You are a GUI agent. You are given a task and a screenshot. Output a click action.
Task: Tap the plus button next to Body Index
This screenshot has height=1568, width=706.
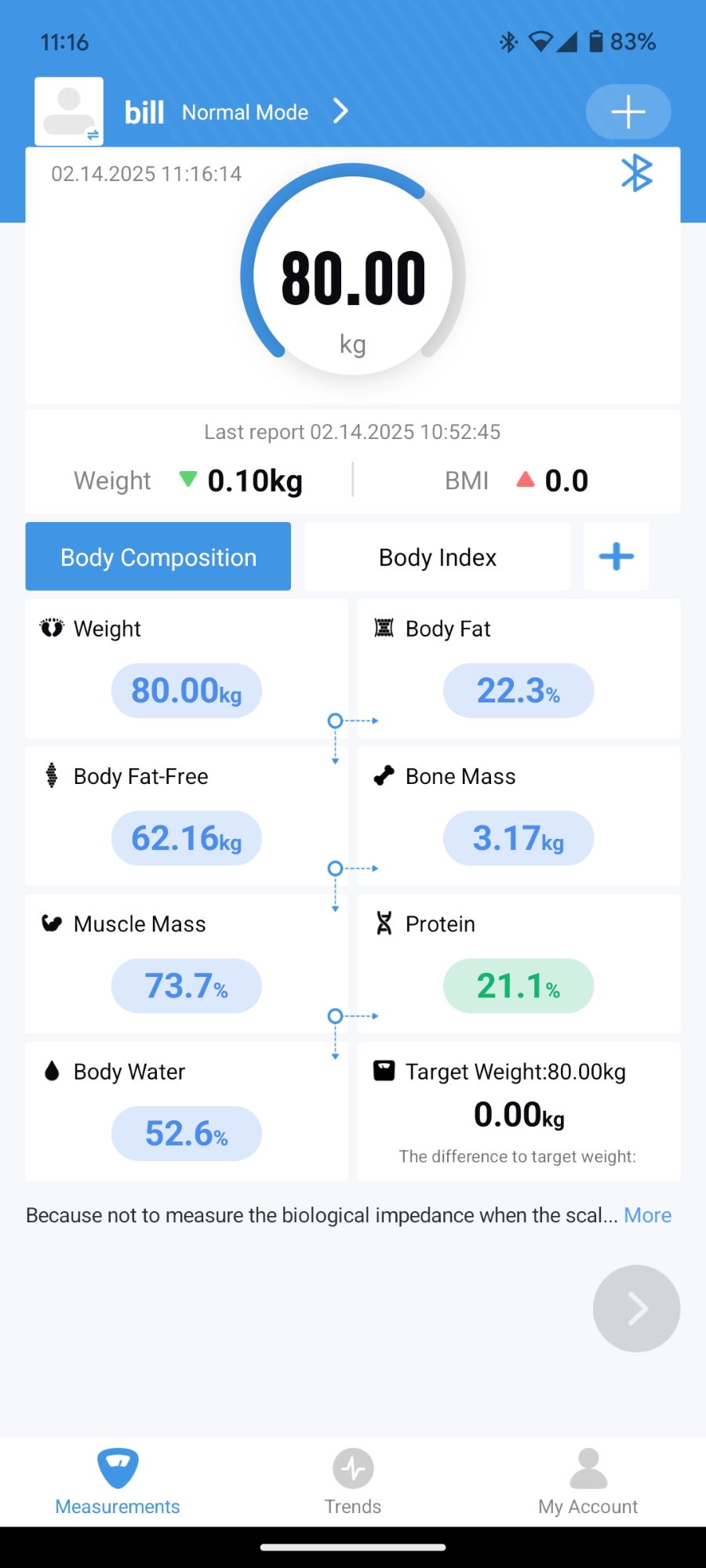(616, 557)
